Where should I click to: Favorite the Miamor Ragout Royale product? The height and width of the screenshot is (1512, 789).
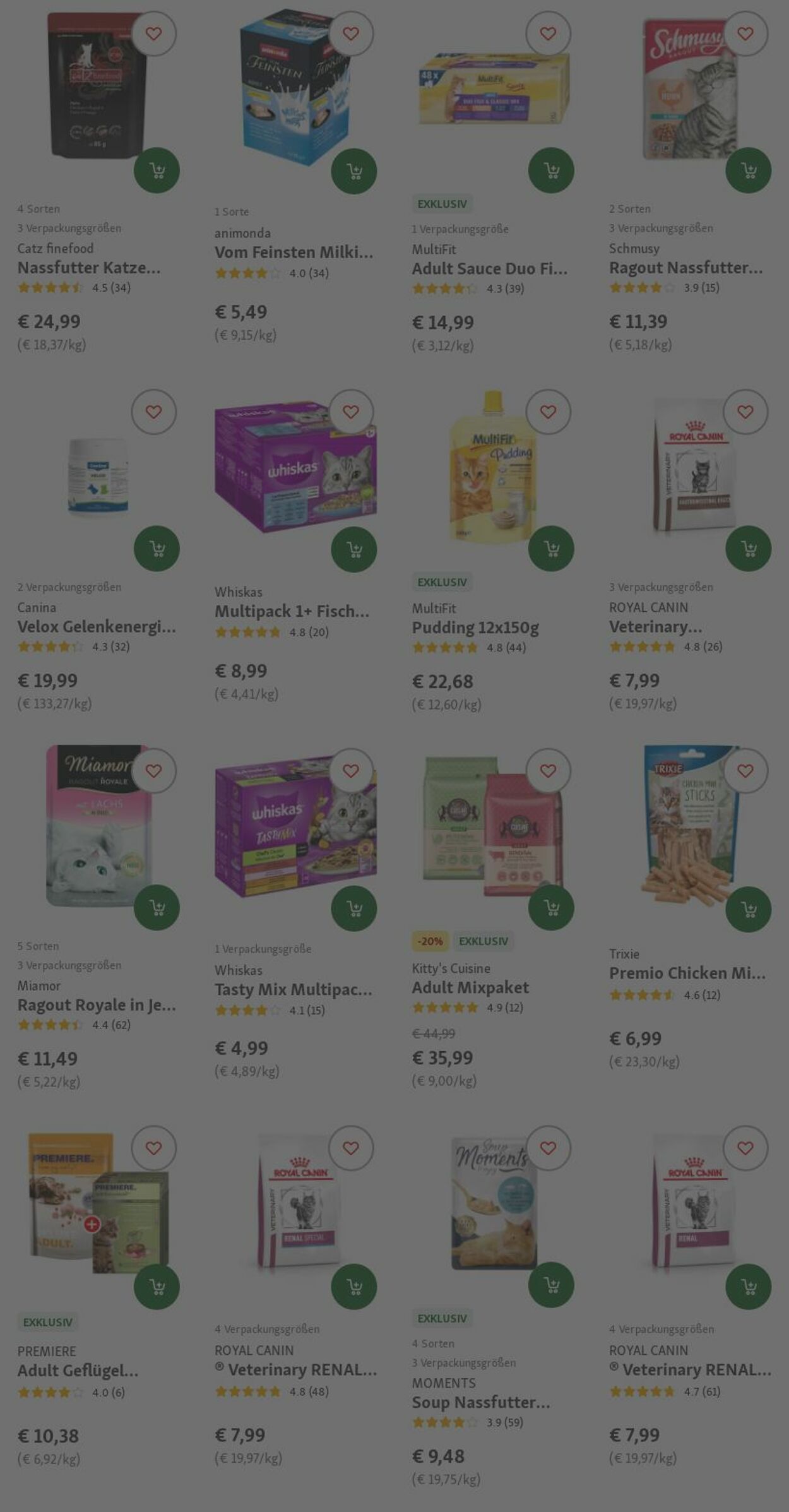coord(153,771)
